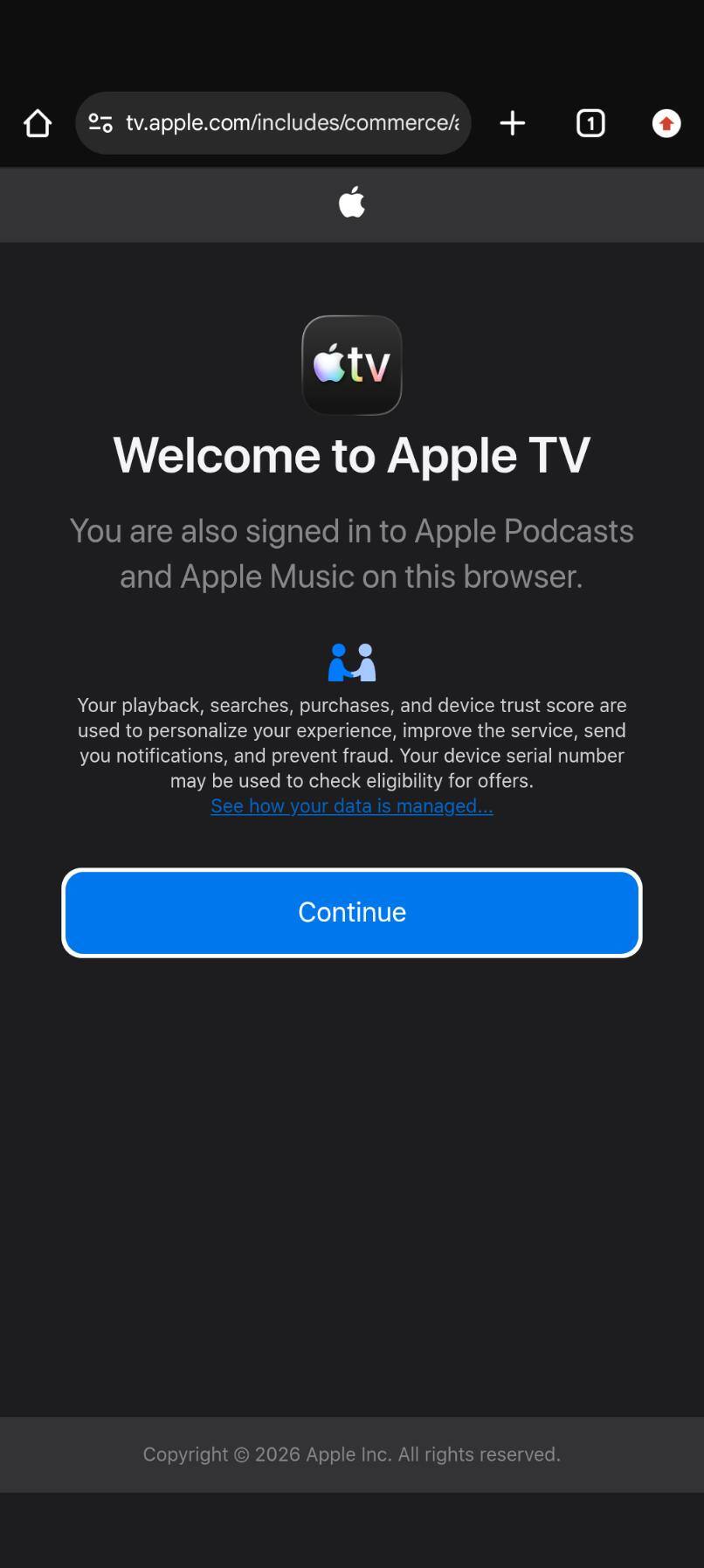Open the browser update menu icon

click(x=666, y=123)
